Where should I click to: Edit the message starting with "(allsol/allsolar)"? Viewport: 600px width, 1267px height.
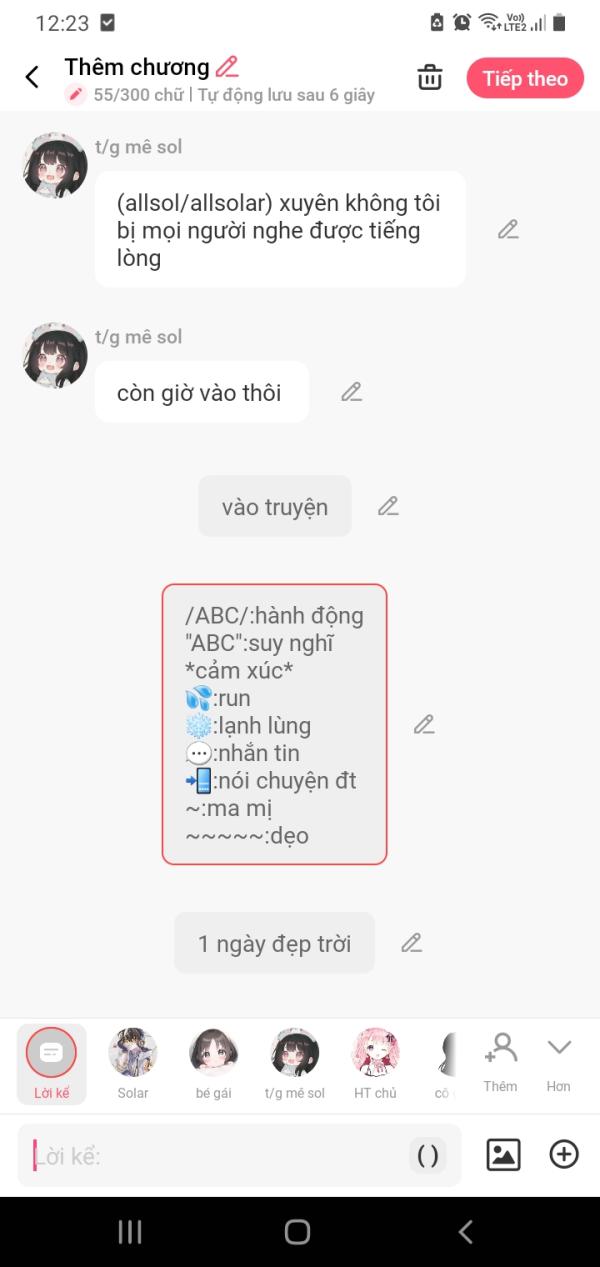coord(508,229)
